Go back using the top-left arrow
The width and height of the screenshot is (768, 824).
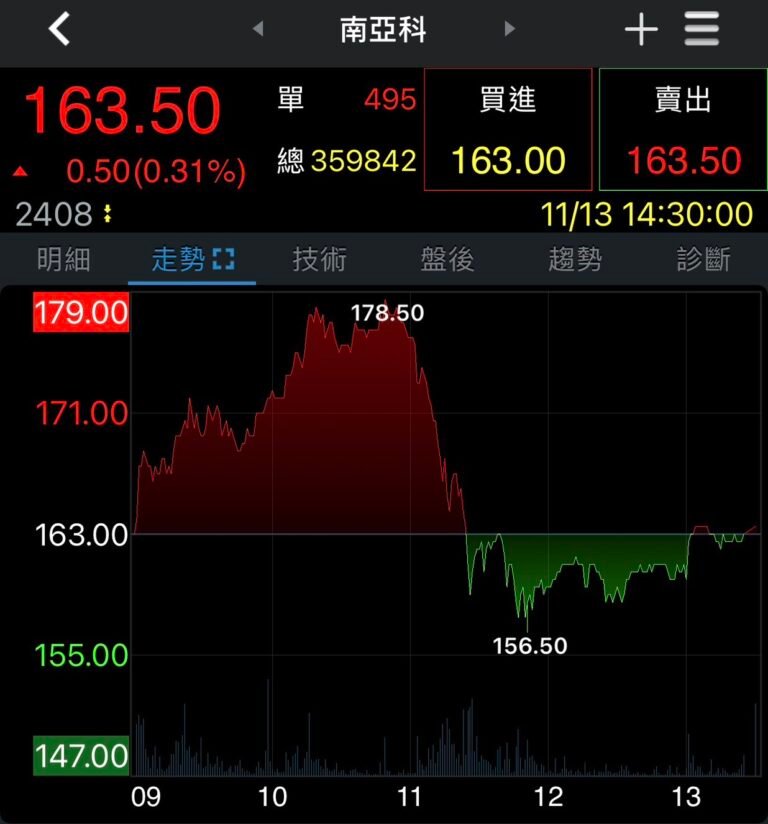pyautogui.click(x=60, y=30)
